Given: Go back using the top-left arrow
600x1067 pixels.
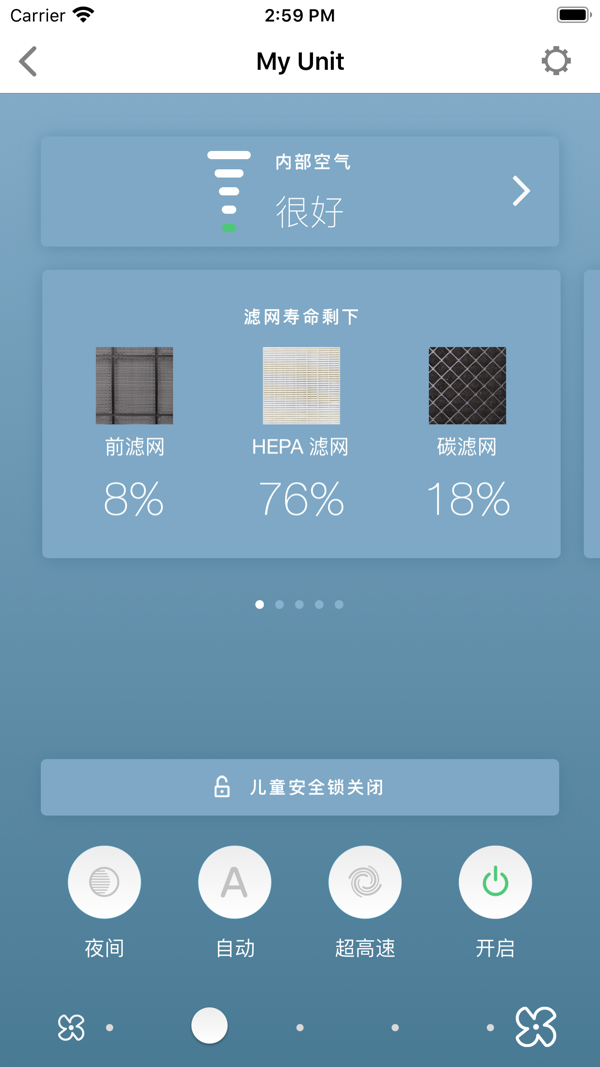Looking at the screenshot, I should [28, 62].
